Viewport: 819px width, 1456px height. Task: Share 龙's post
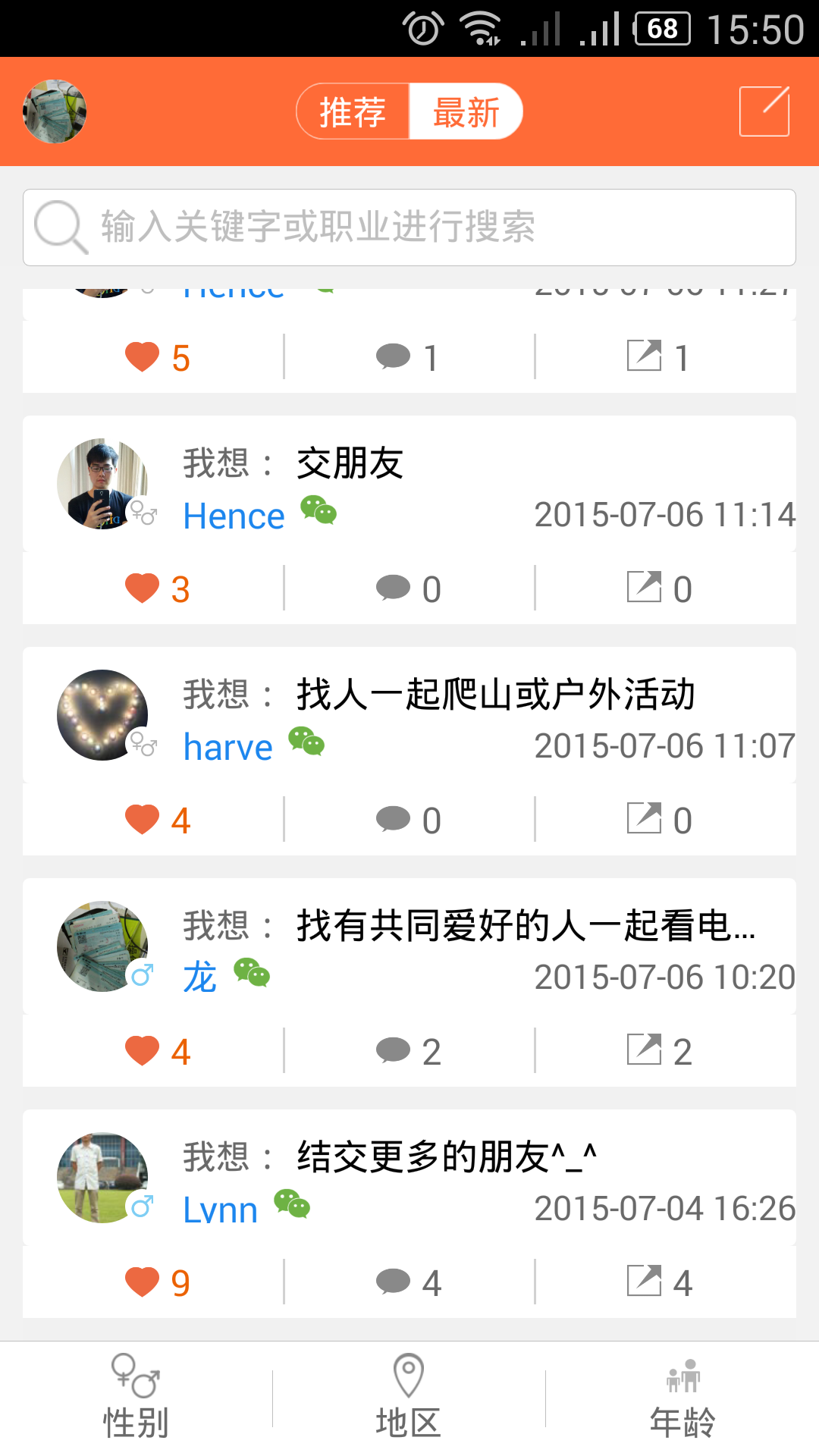coord(660,1051)
